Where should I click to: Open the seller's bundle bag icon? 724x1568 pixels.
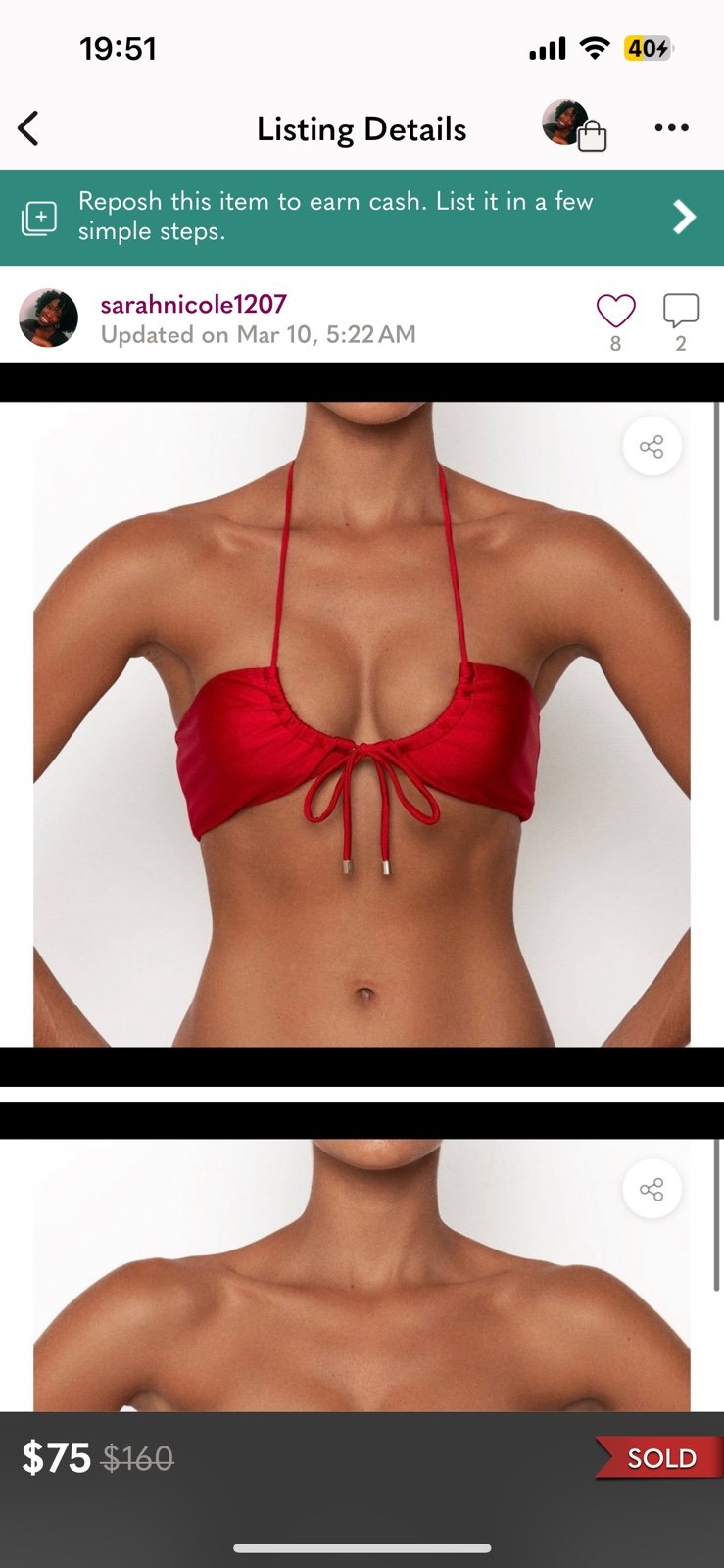[x=575, y=126]
